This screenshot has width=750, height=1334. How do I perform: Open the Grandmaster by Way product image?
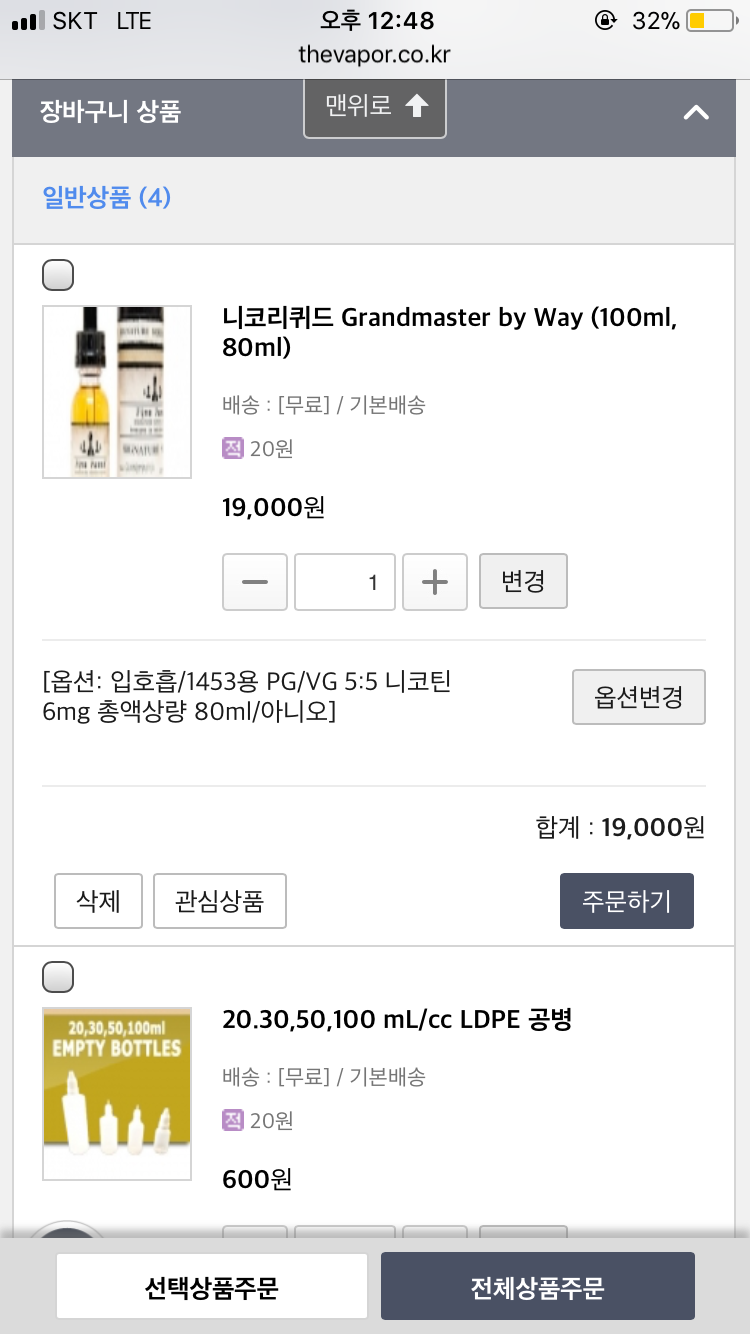[x=117, y=392]
